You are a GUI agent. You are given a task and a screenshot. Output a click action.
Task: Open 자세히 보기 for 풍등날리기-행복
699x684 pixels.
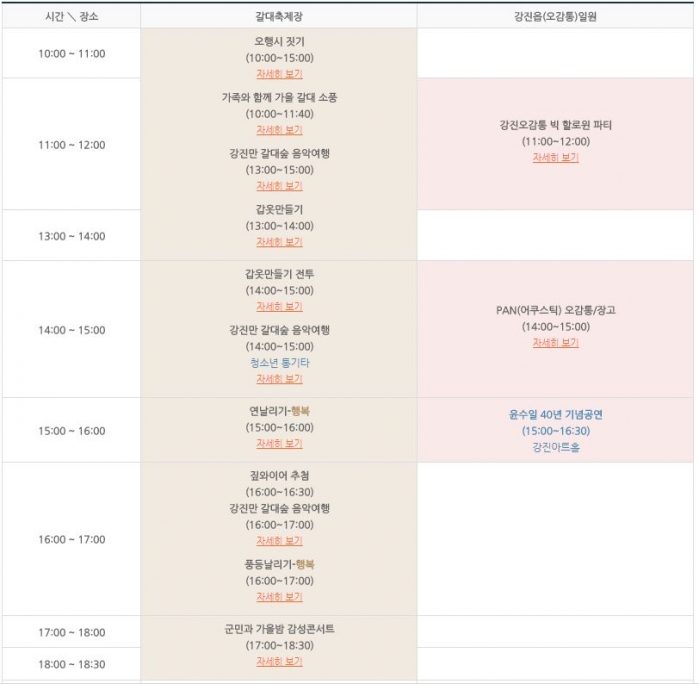click(279, 597)
